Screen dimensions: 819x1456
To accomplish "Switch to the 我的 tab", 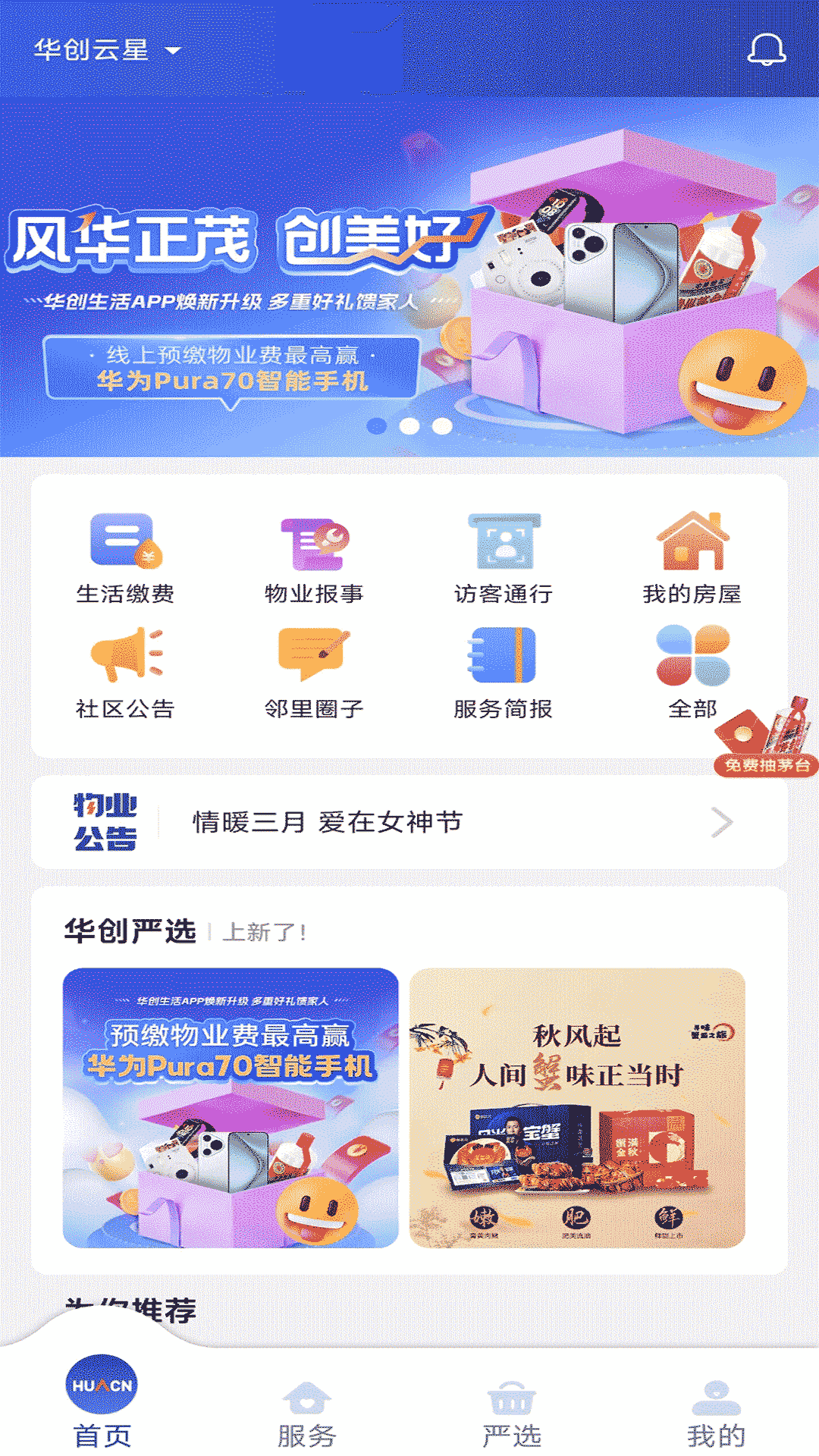I will (x=716, y=1415).
